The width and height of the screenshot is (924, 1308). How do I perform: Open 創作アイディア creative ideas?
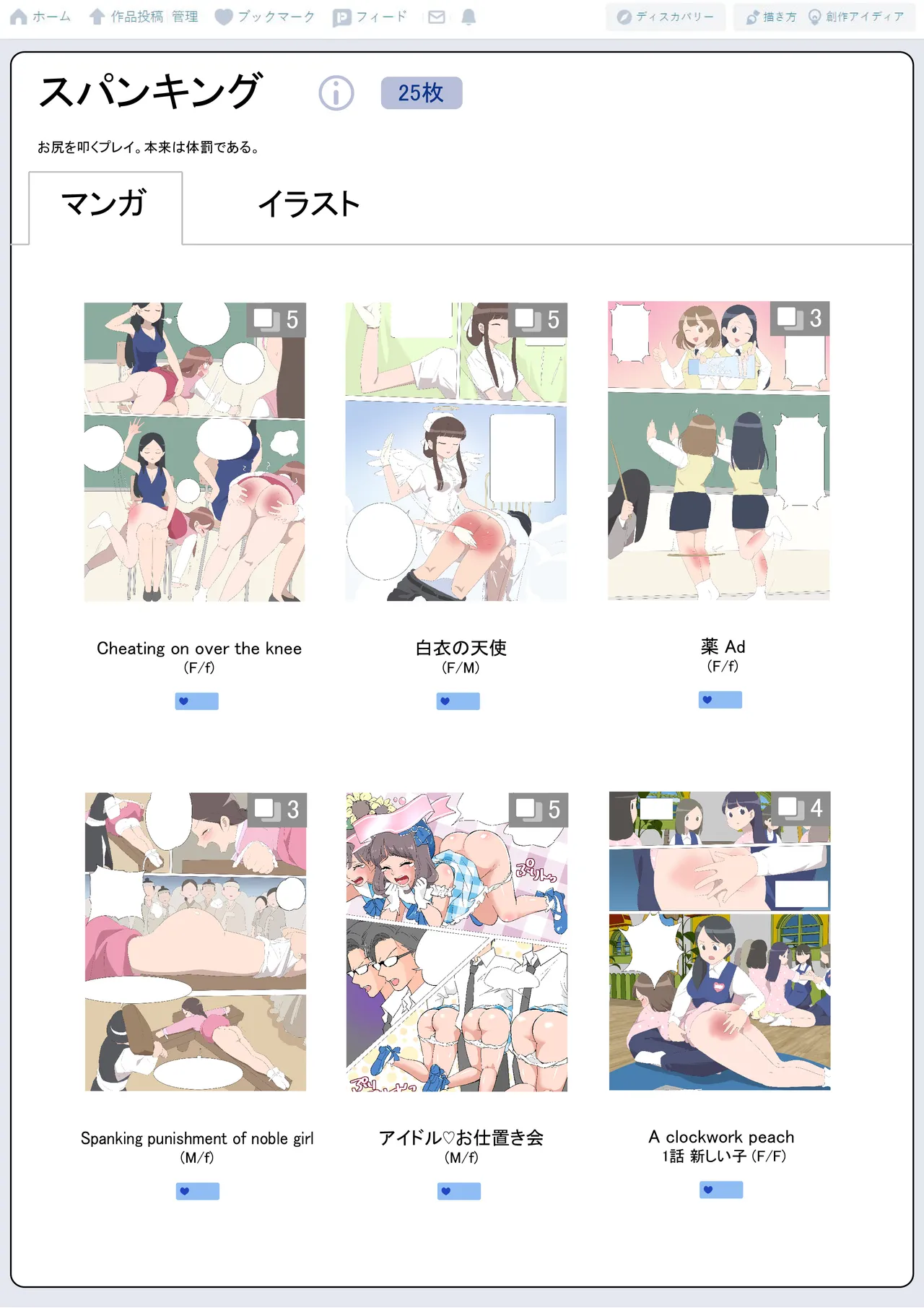pos(856,17)
